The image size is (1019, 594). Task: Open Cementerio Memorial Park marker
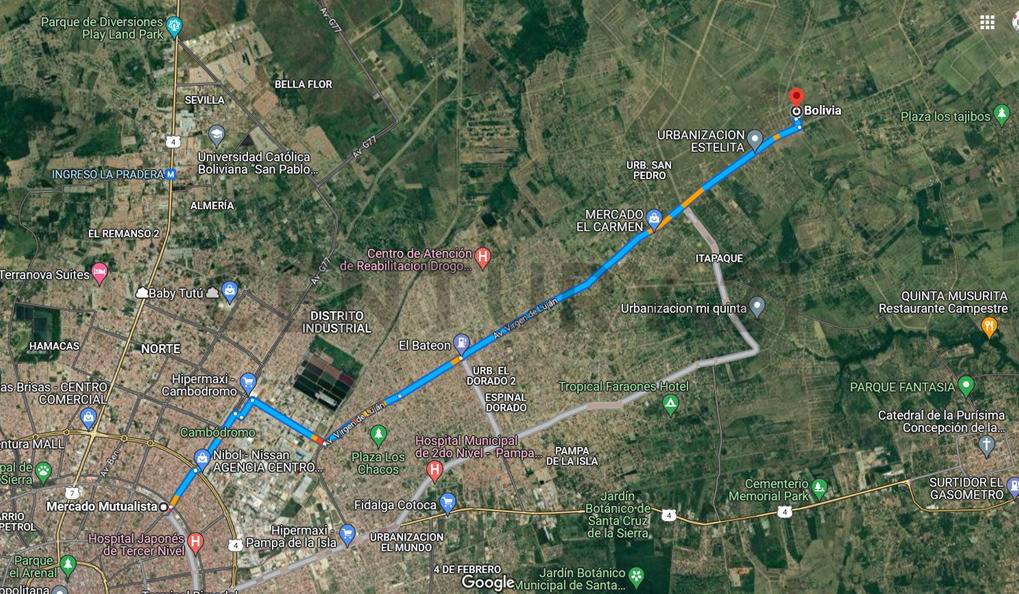(819, 488)
